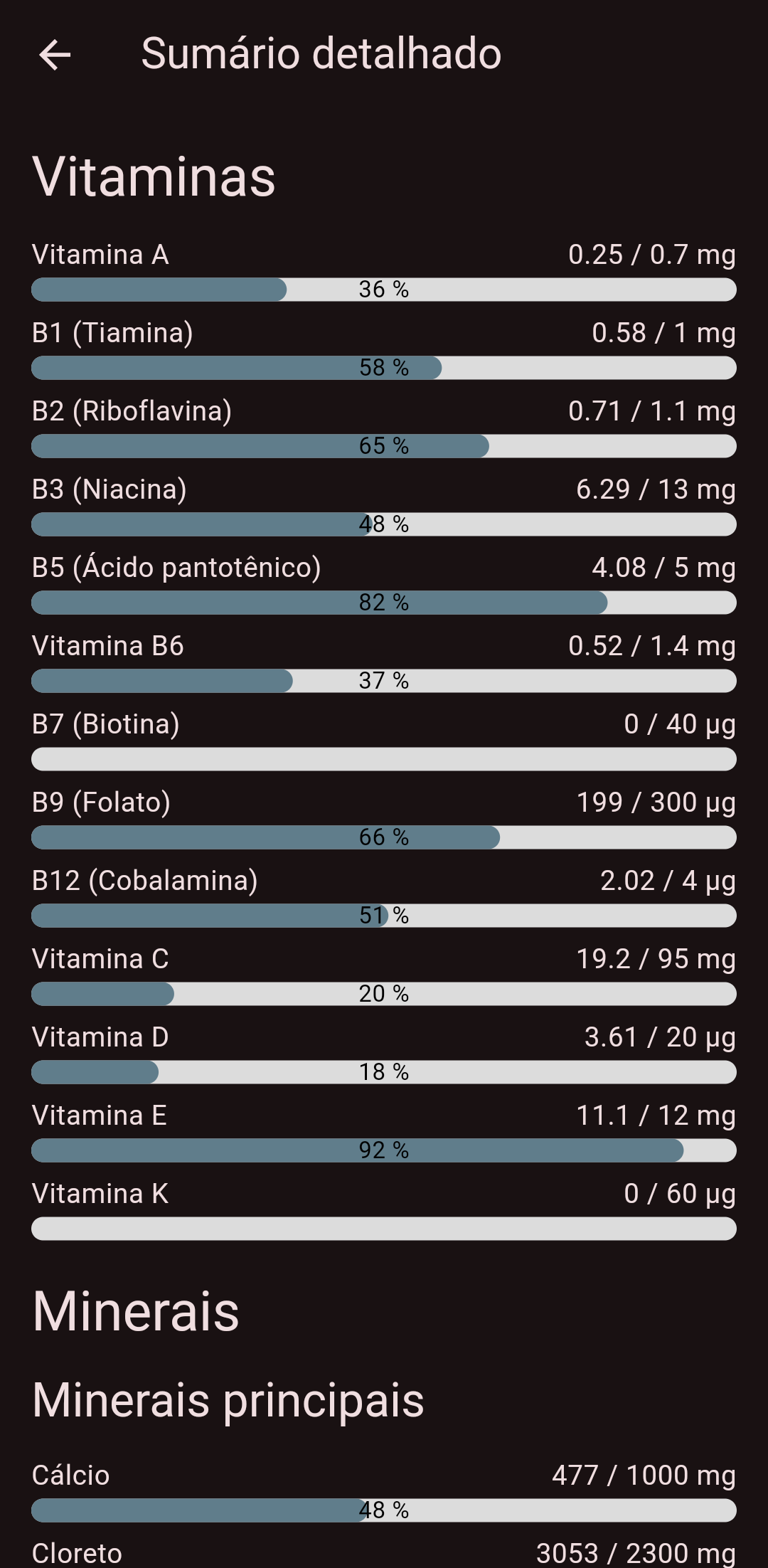This screenshot has width=768, height=1568.
Task: Go back from Sumário detalhado
Action: coord(55,55)
